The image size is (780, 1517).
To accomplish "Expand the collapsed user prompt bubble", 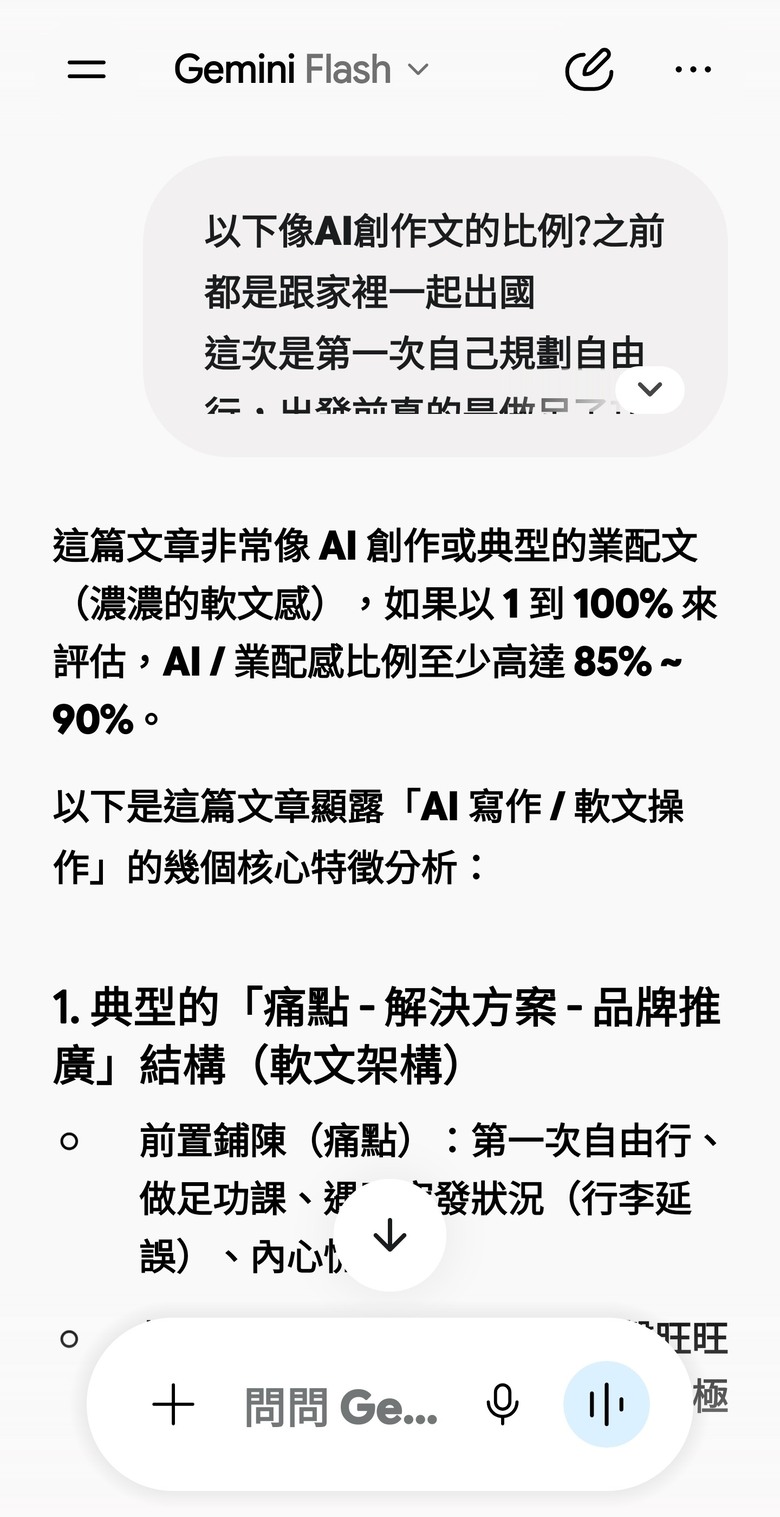I will click(x=650, y=390).
